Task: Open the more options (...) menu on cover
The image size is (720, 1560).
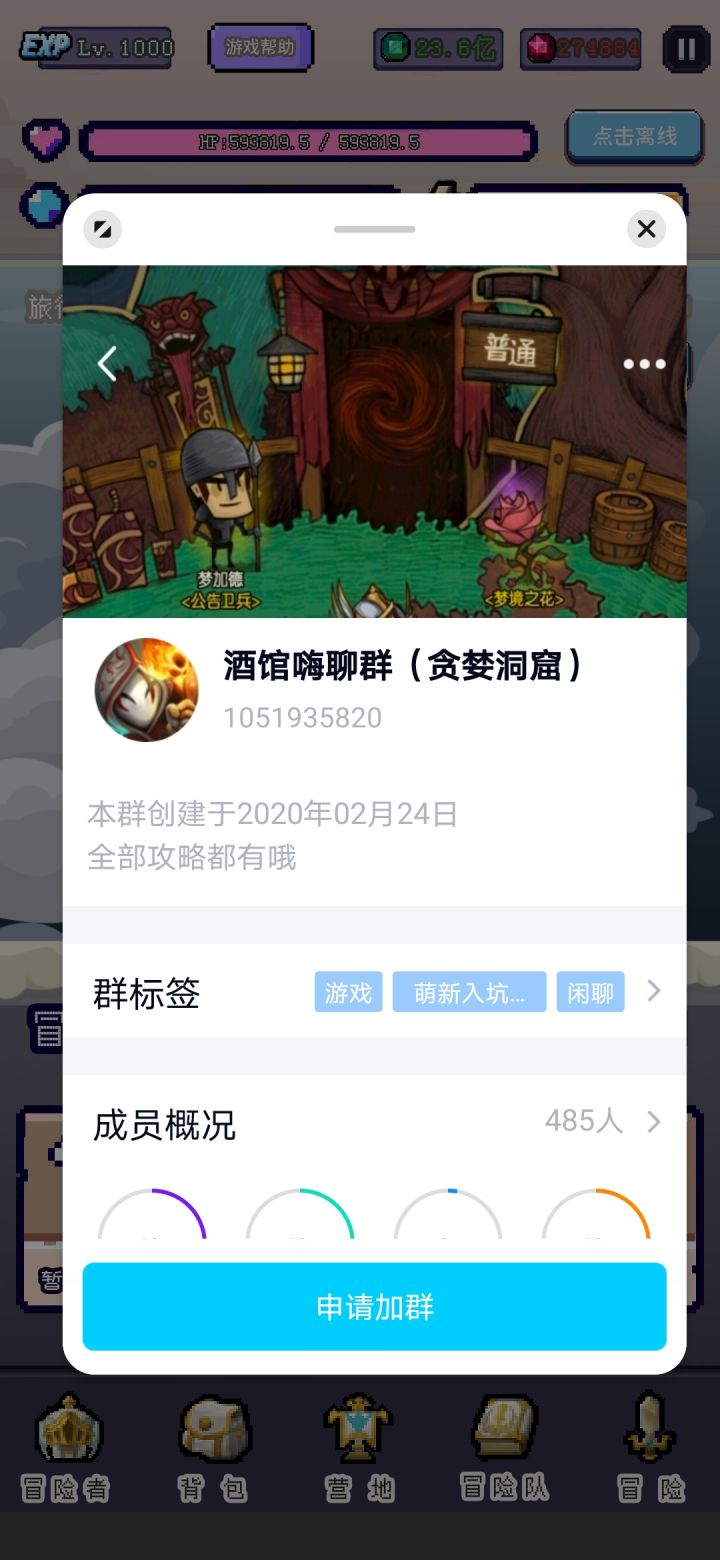Action: click(645, 363)
